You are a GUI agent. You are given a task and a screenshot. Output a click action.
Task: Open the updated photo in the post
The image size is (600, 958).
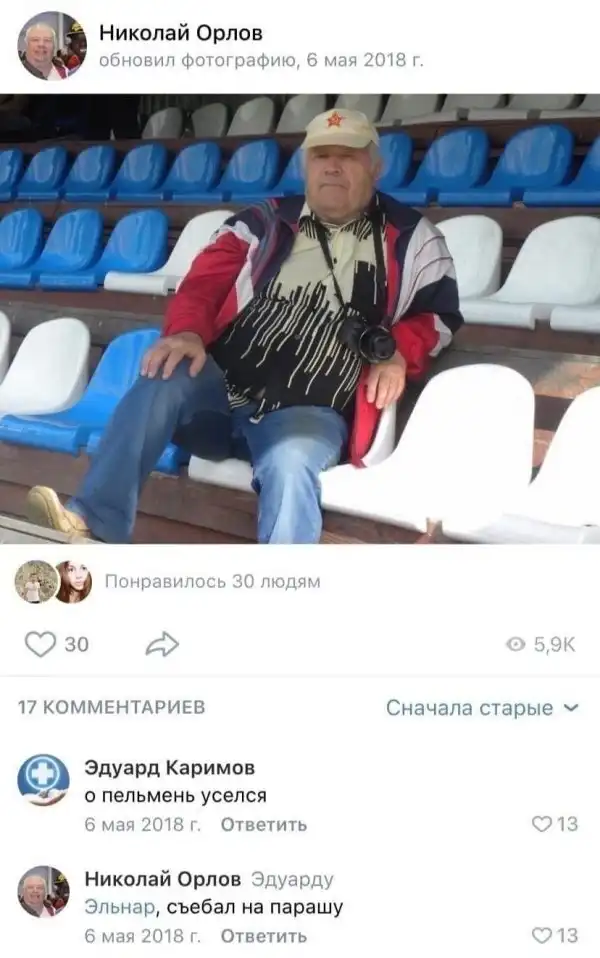pos(300,318)
